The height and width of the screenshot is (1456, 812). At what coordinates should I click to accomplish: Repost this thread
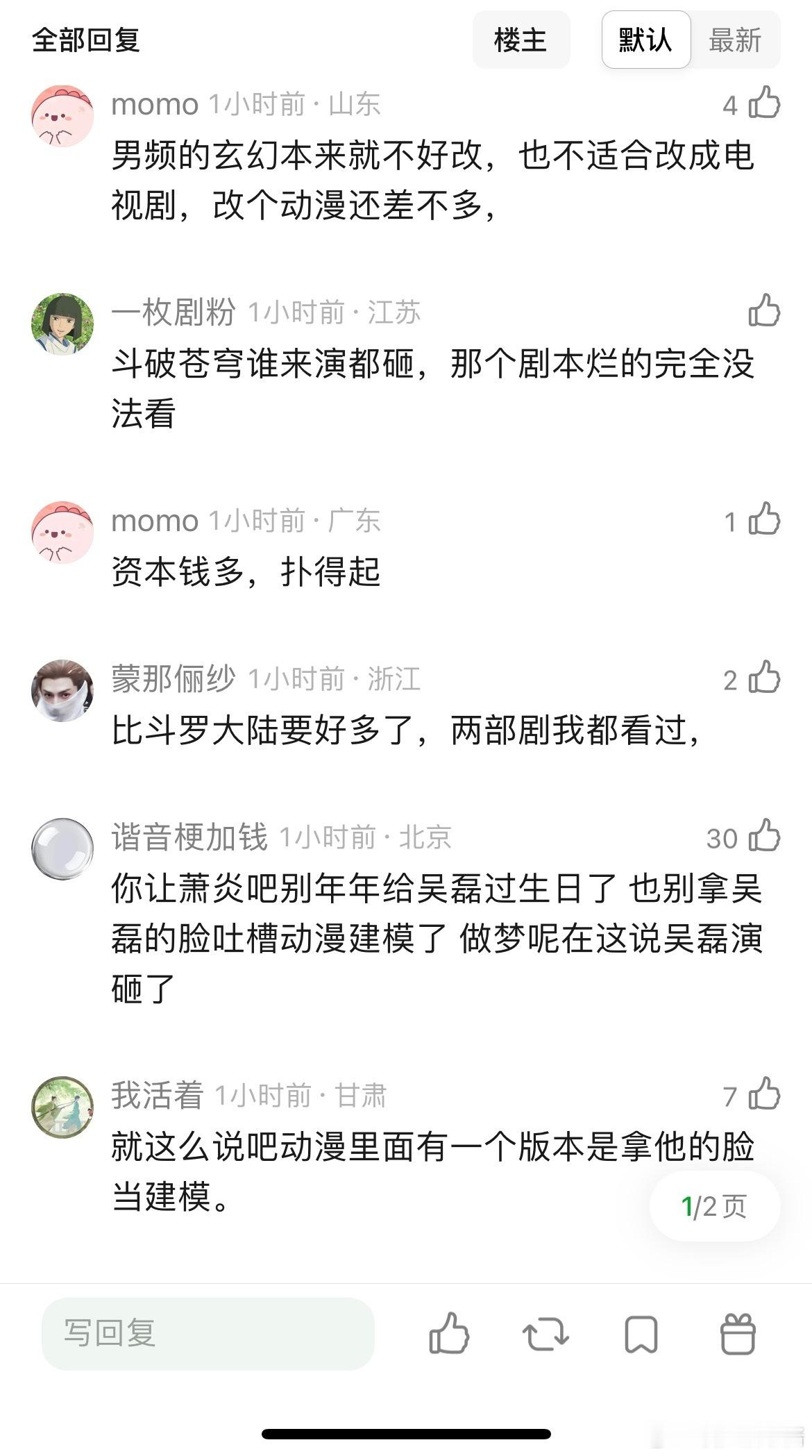pyautogui.click(x=545, y=1333)
